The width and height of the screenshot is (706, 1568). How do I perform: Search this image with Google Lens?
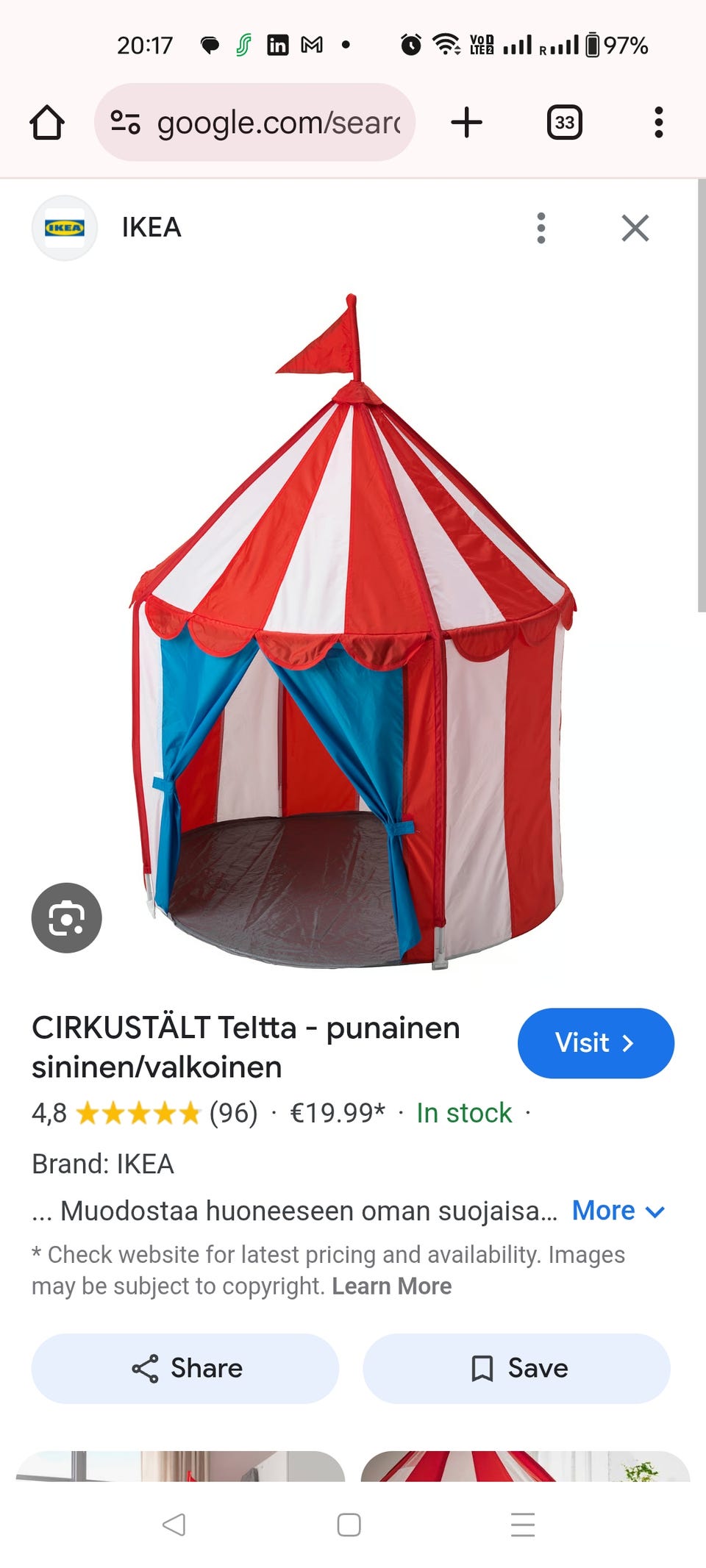click(66, 918)
